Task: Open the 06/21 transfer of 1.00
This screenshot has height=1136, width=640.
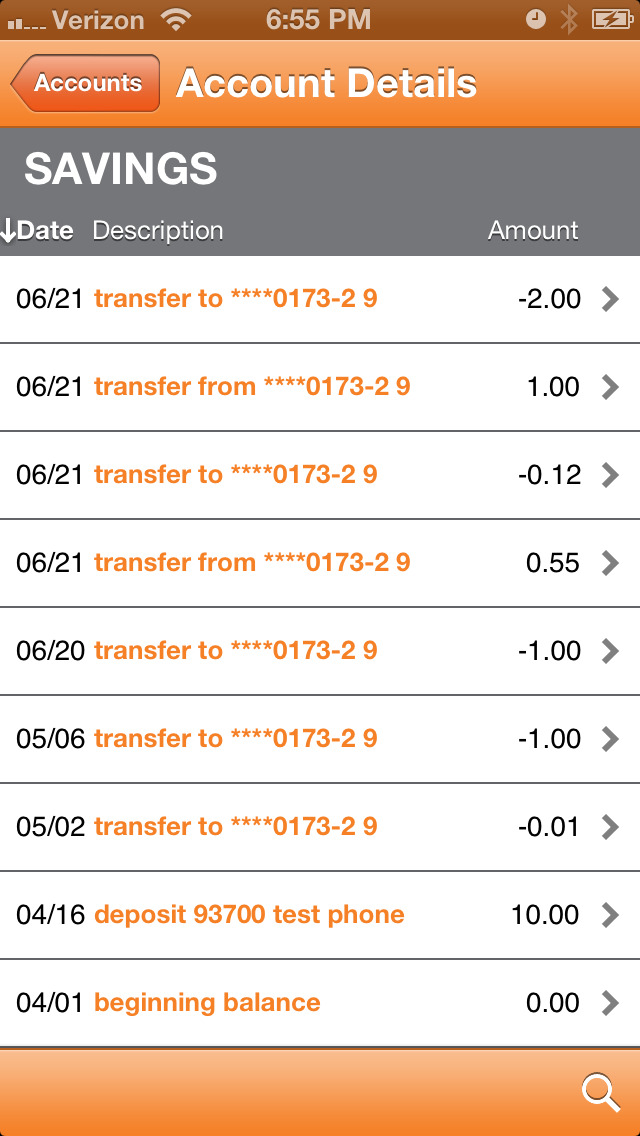Action: pos(320,387)
